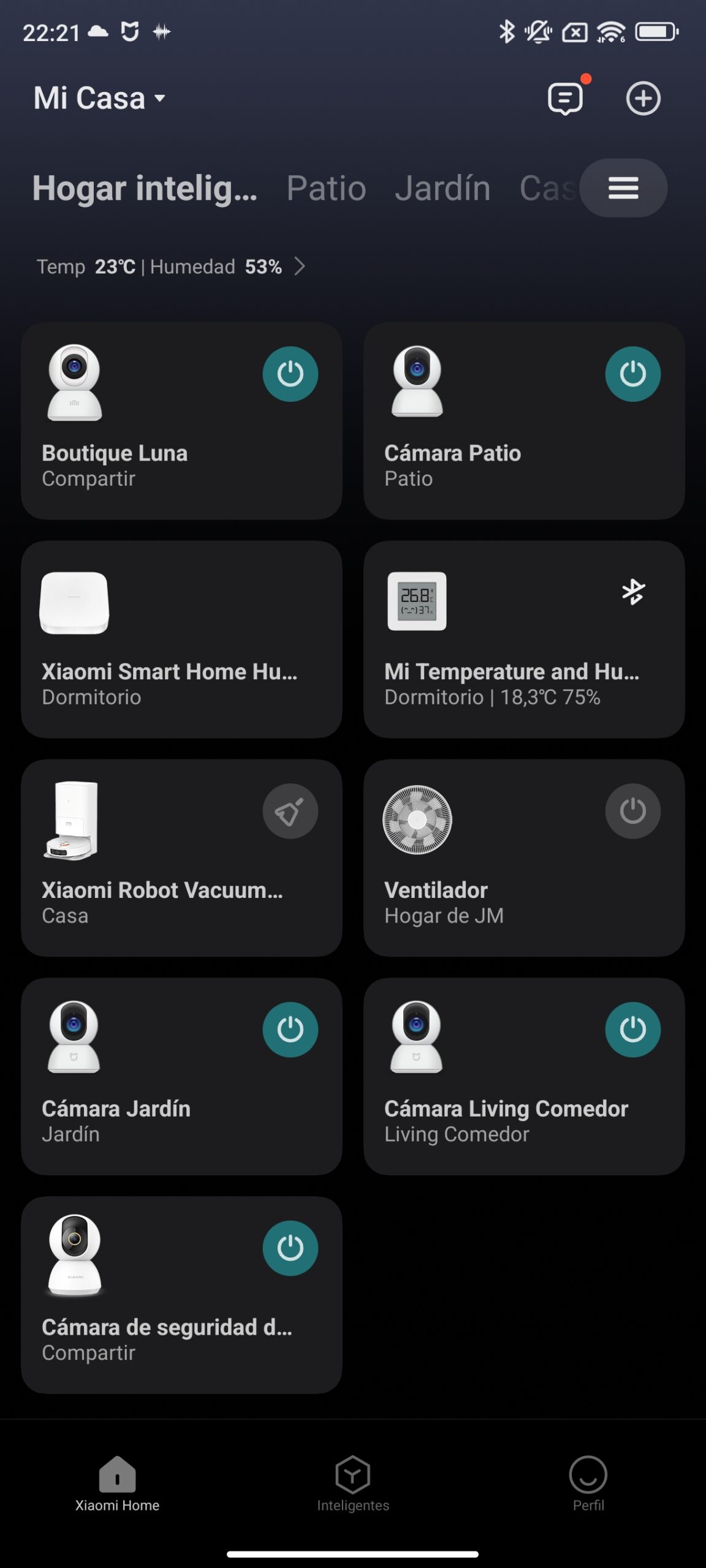The width and height of the screenshot is (706, 1568).
Task: Go to the Perfil tab
Action: coord(588,1483)
